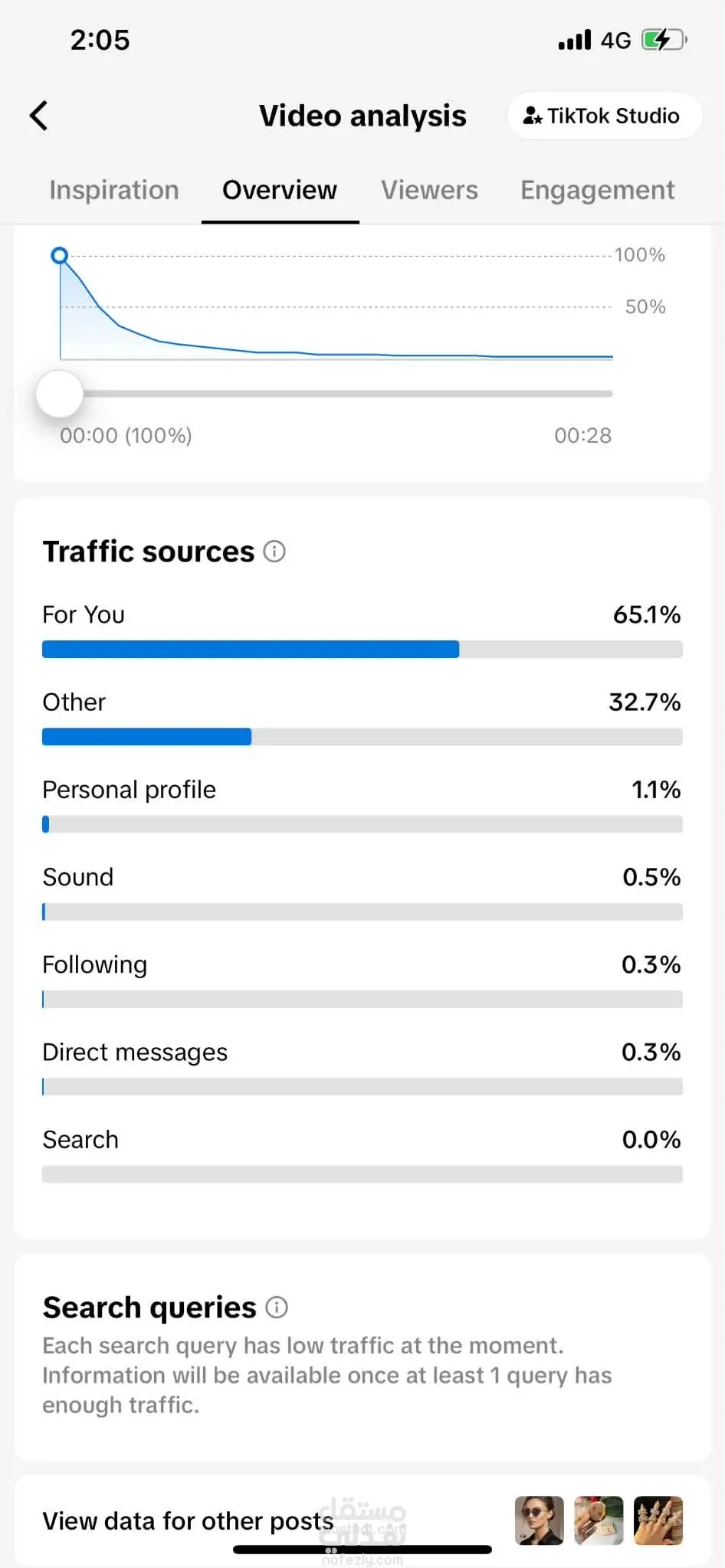Open TikTok Studio
This screenshot has height=1568, width=725.
(x=605, y=116)
